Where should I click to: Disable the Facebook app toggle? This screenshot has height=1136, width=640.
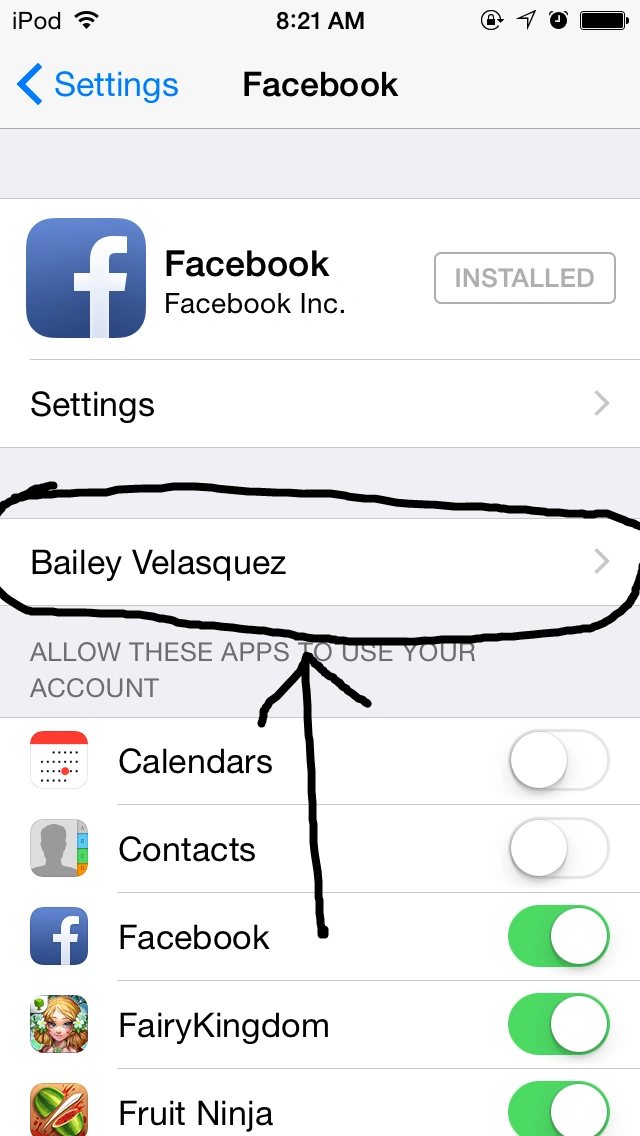tap(558, 938)
